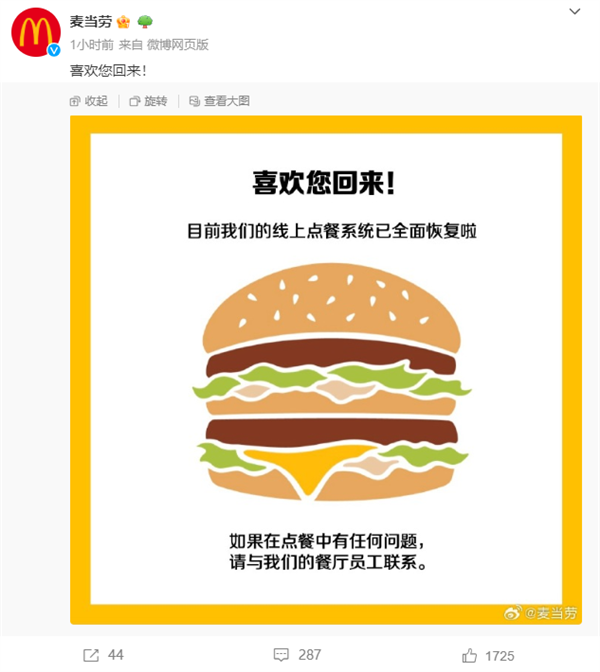This screenshot has height=672, width=600.
Task: Expand the post options chevron
Action: (x=574, y=13)
